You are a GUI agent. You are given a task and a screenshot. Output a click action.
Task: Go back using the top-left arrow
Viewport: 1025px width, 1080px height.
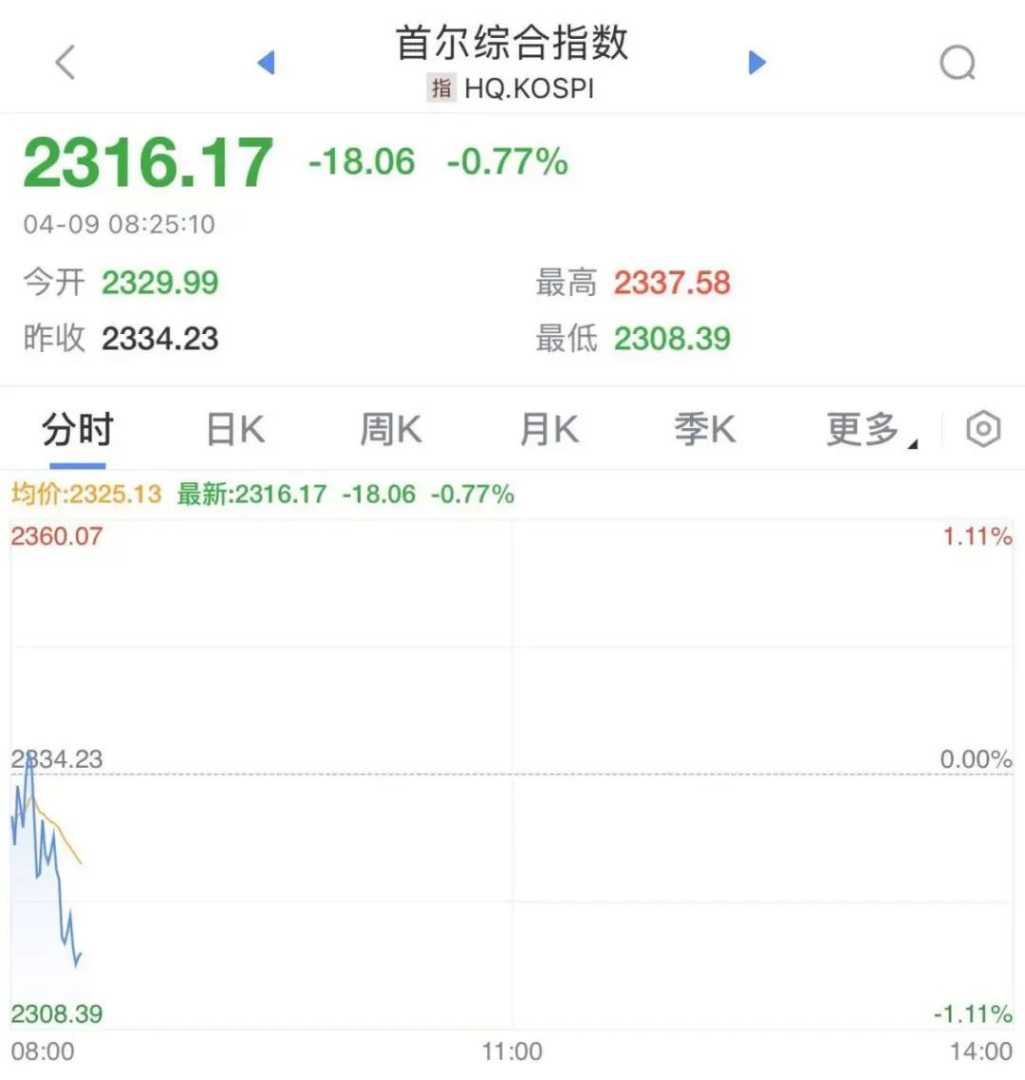(x=65, y=63)
